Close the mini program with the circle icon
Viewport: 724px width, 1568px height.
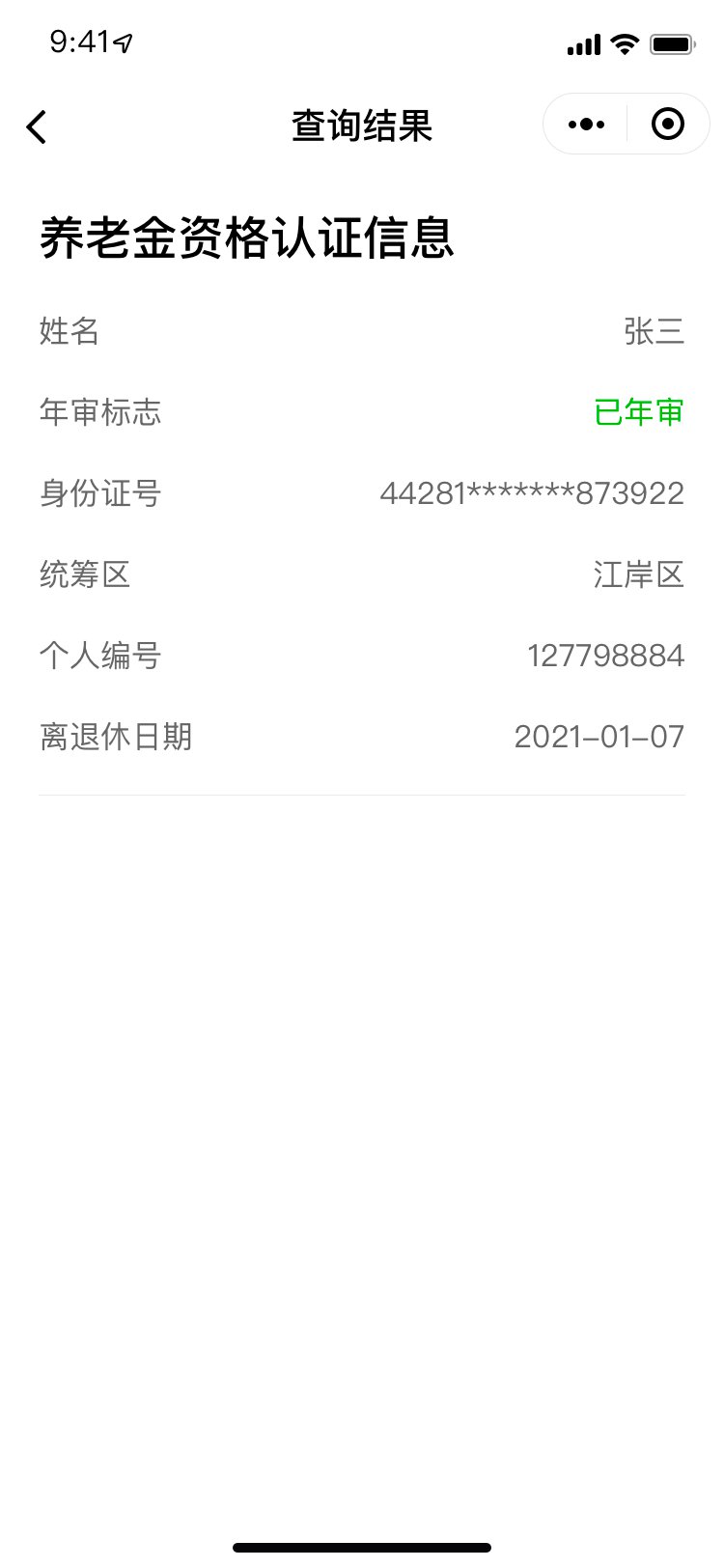click(x=668, y=125)
